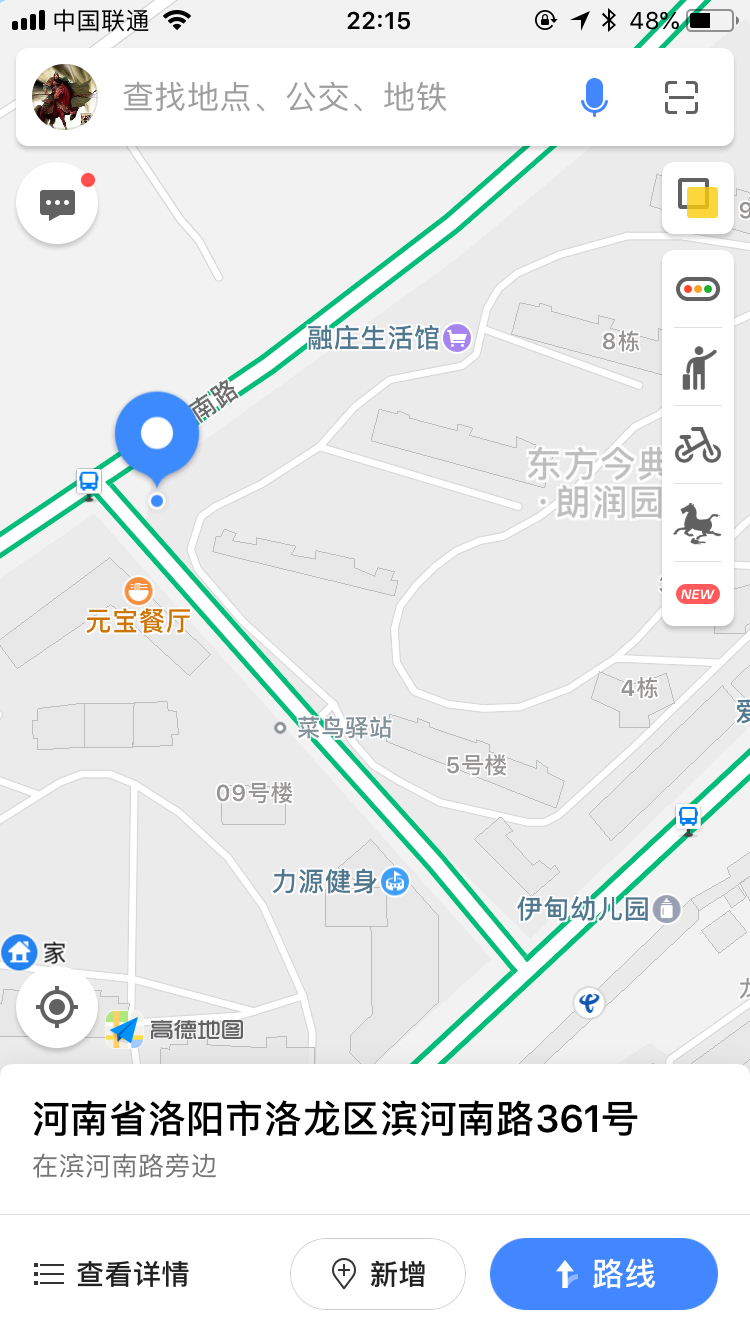This screenshot has width=750, height=1334.
Task: Select the 元宝餐厅 restaurant marker
Action: coord(138,607)
